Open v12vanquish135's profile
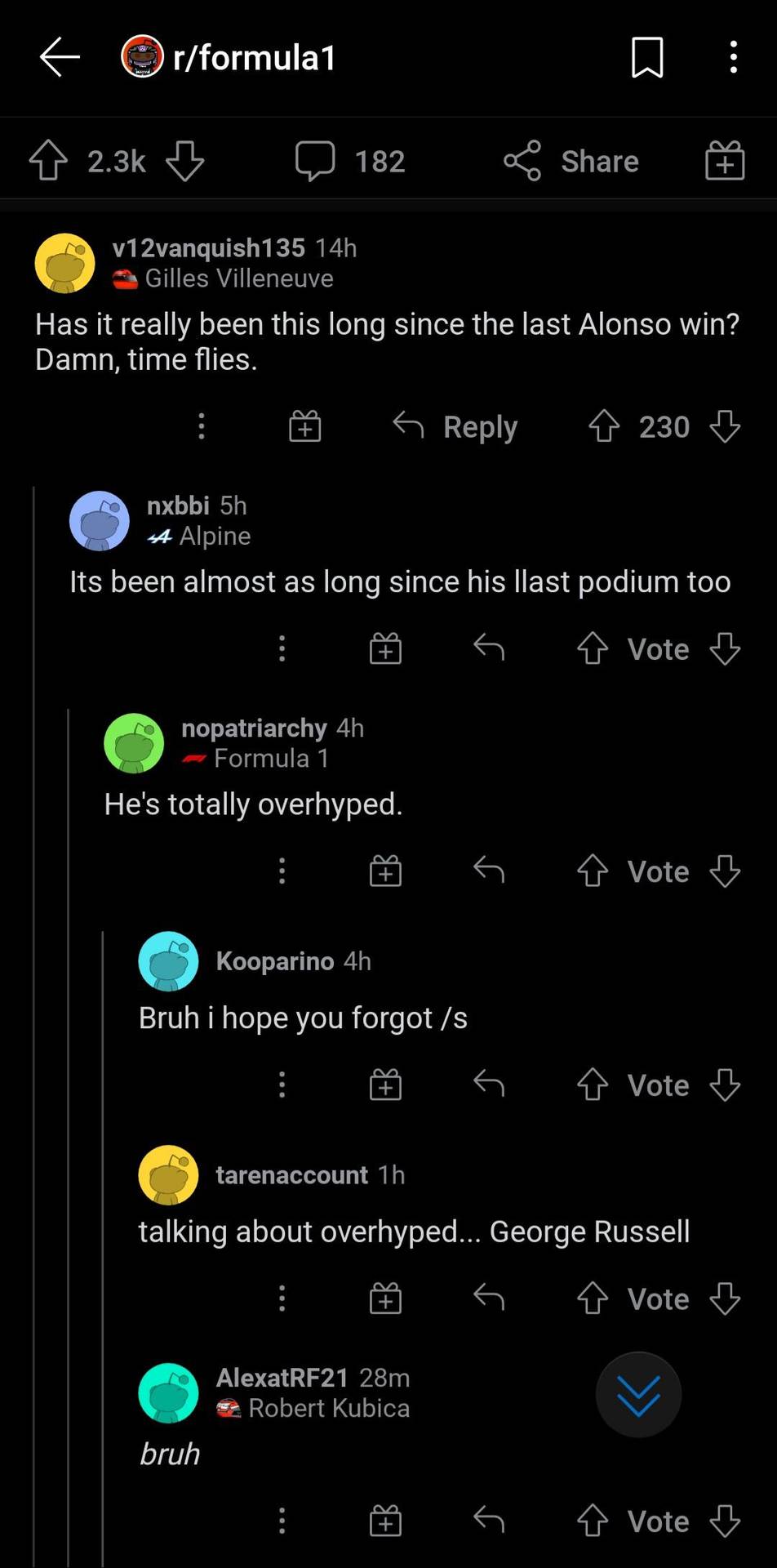777x1568 pixels. click(208, 247)
